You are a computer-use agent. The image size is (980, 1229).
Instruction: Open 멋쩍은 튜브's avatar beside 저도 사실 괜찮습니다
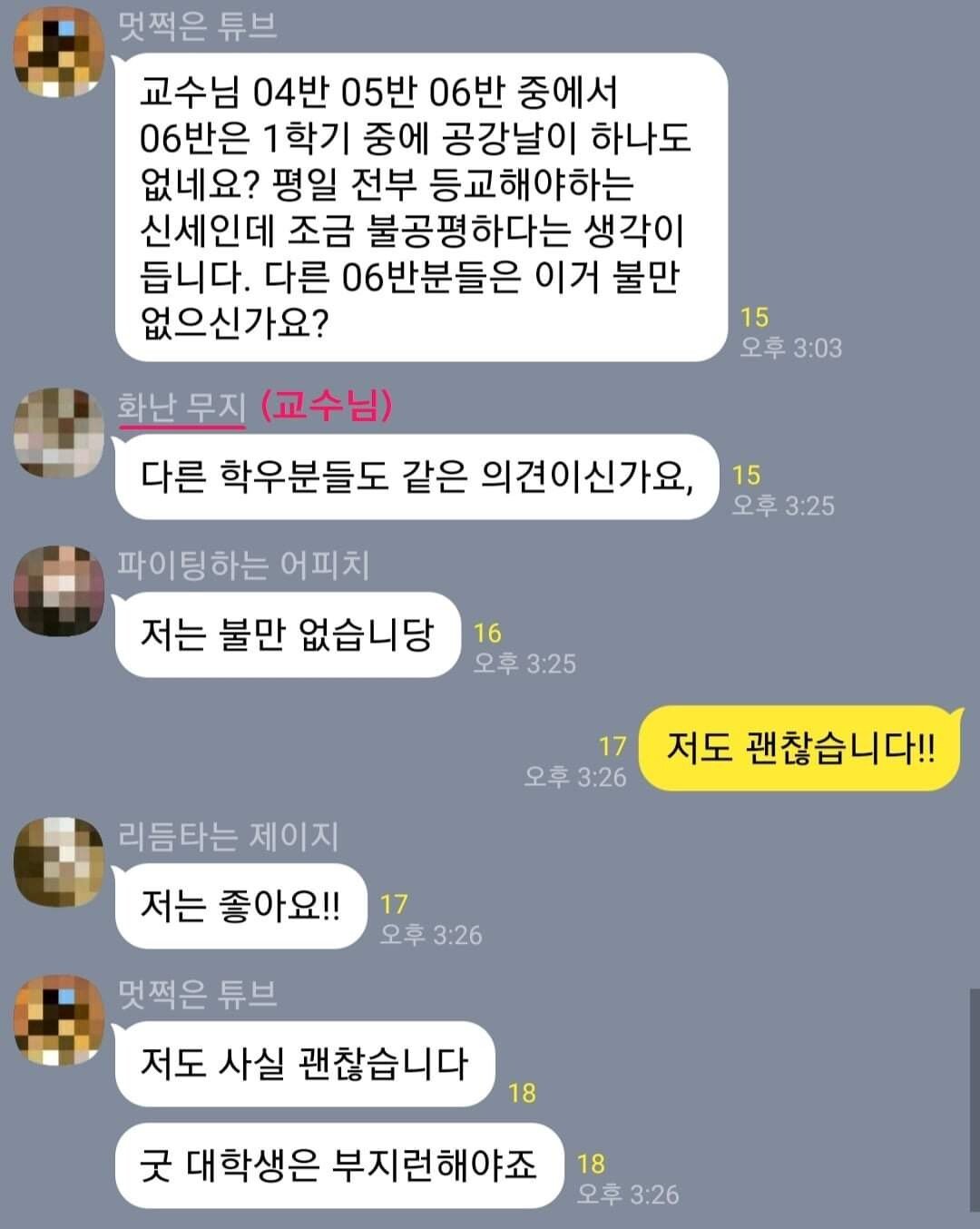[59, 1019]
